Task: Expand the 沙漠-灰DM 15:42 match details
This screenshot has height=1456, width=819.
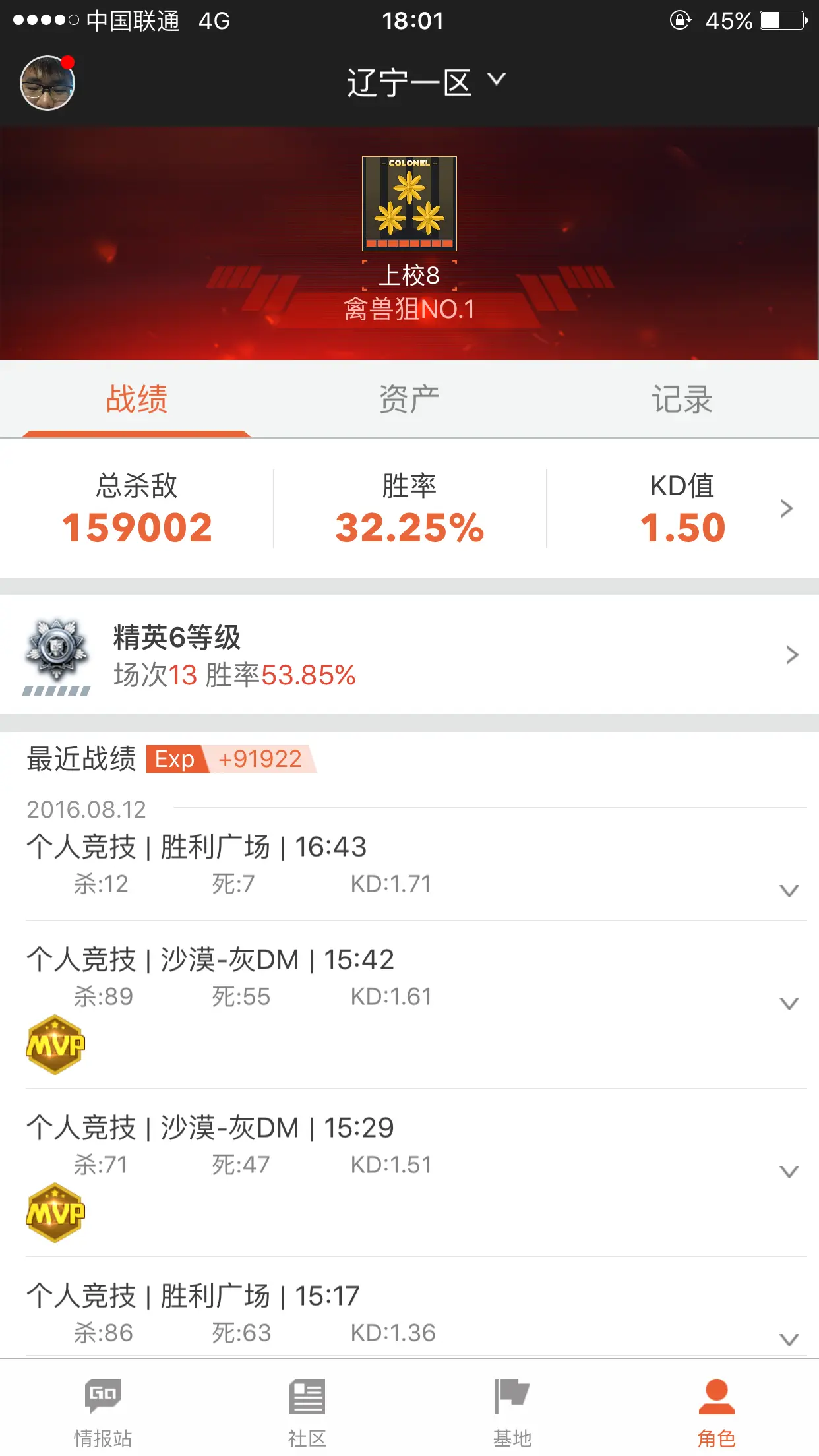Action: coord(789,1003)
